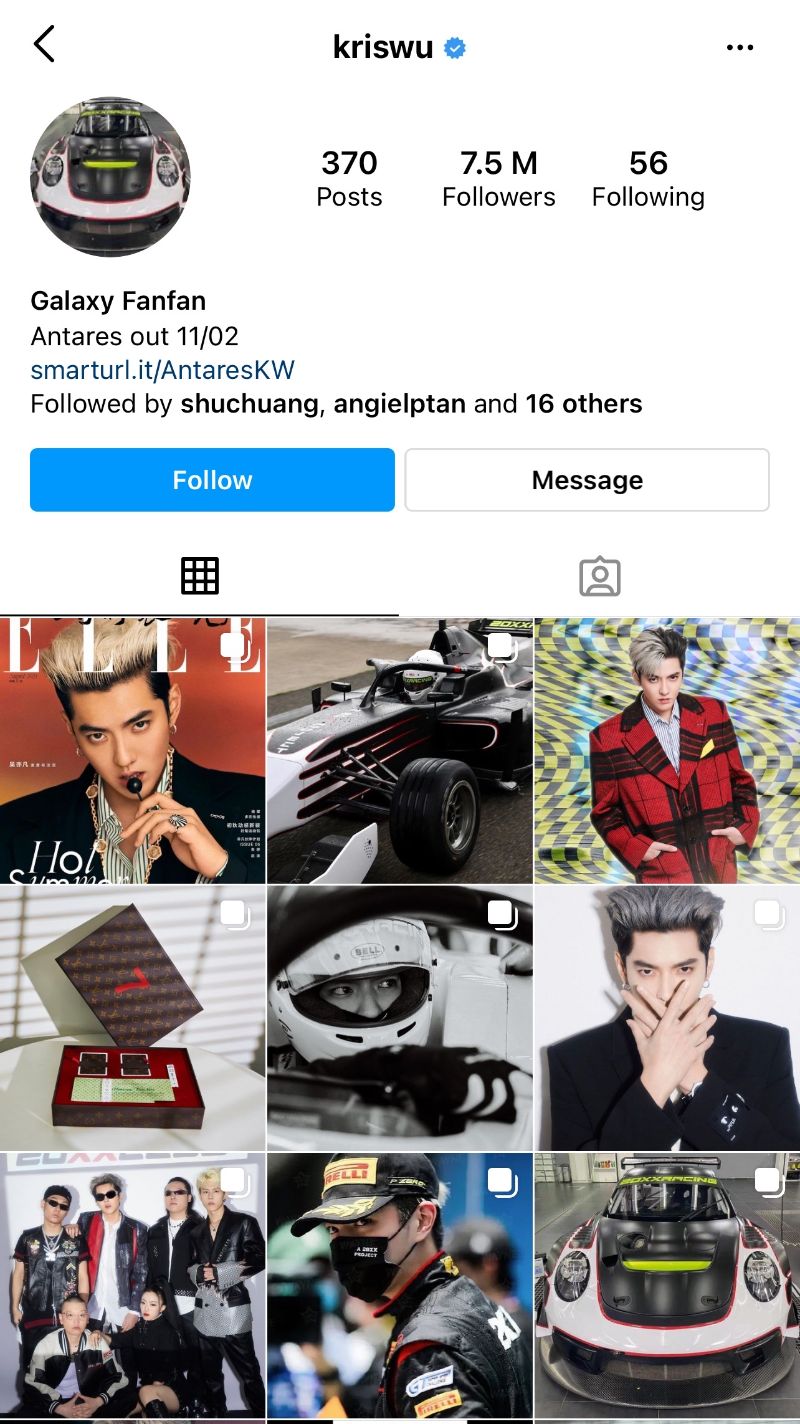This screenshot has height=1424, width=800.
Task: Open the hand-over-mouth portrait post
Action: coord(667,1018)
